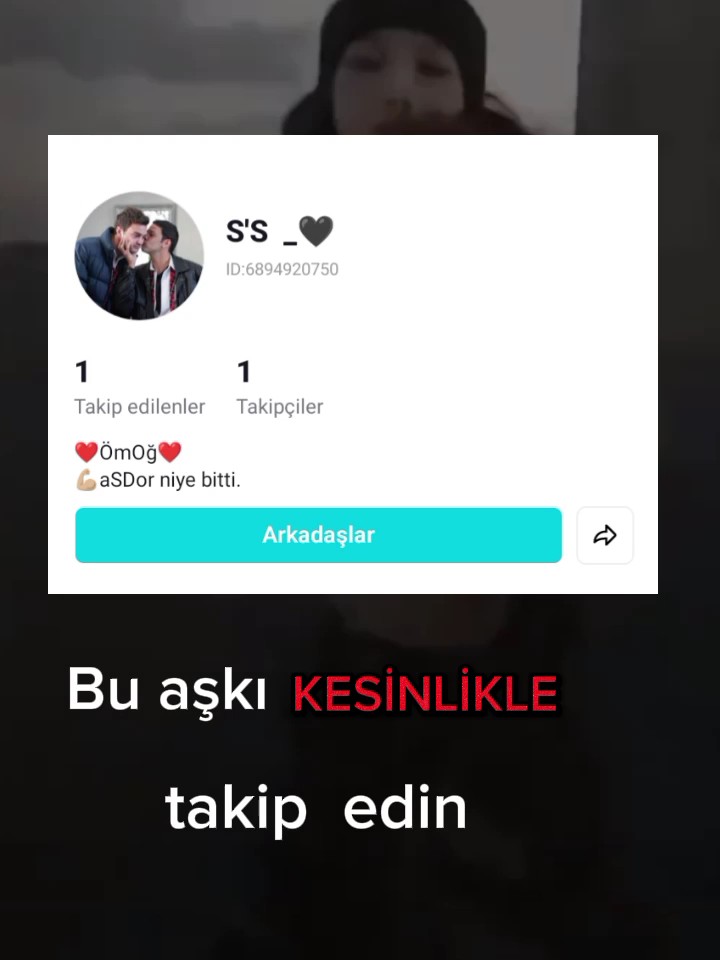This screenshot has height=960, width=720.
Task: Click the second red heart after ÖmOğ
Action: 168,452
